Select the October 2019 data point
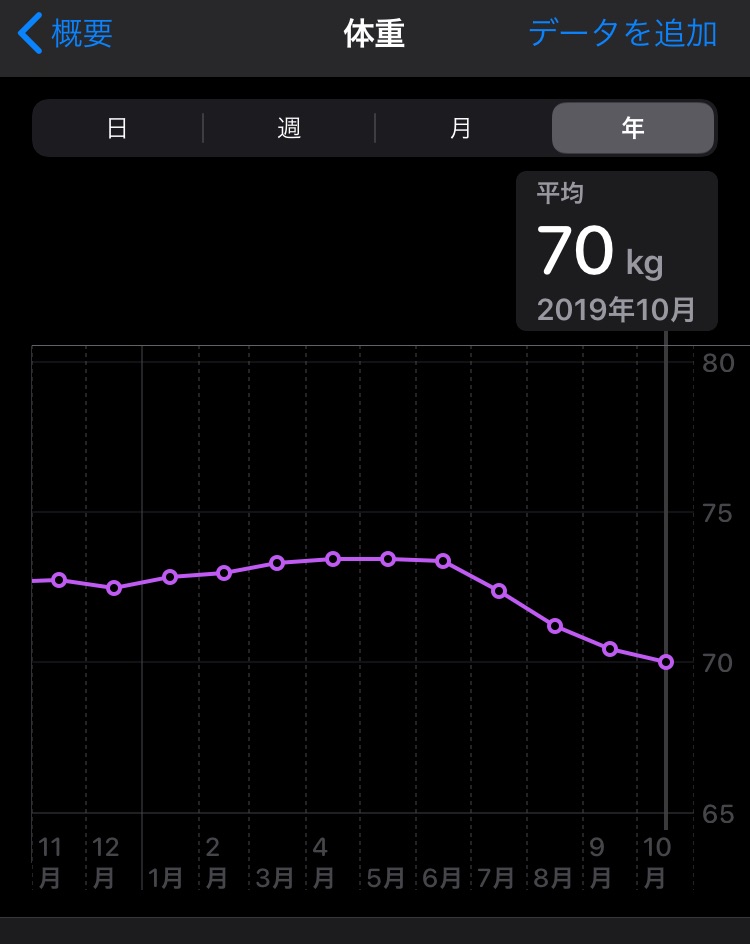 pyautogui.click(x=666, y=662)
